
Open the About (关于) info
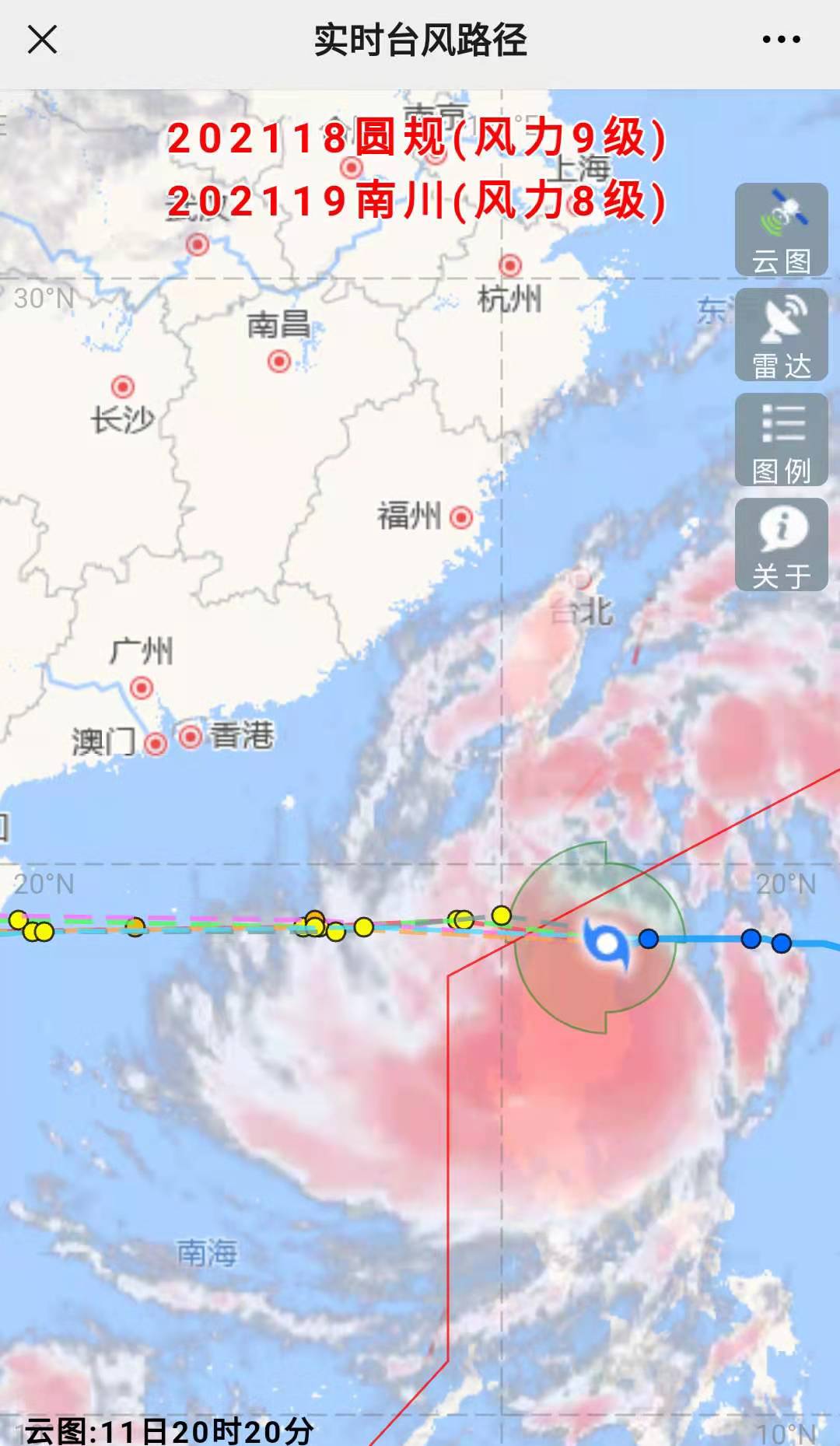pyautogui.click(x=781, y=545)
